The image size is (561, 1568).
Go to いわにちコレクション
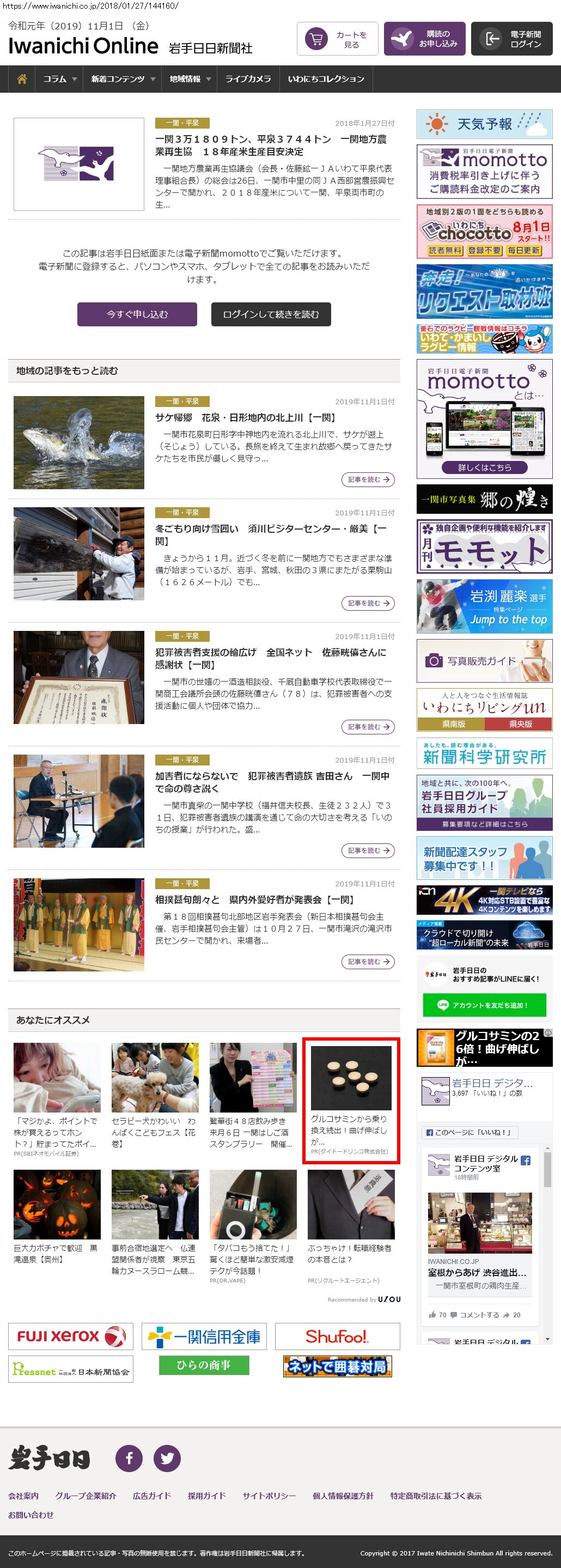[x=326, y=79]
